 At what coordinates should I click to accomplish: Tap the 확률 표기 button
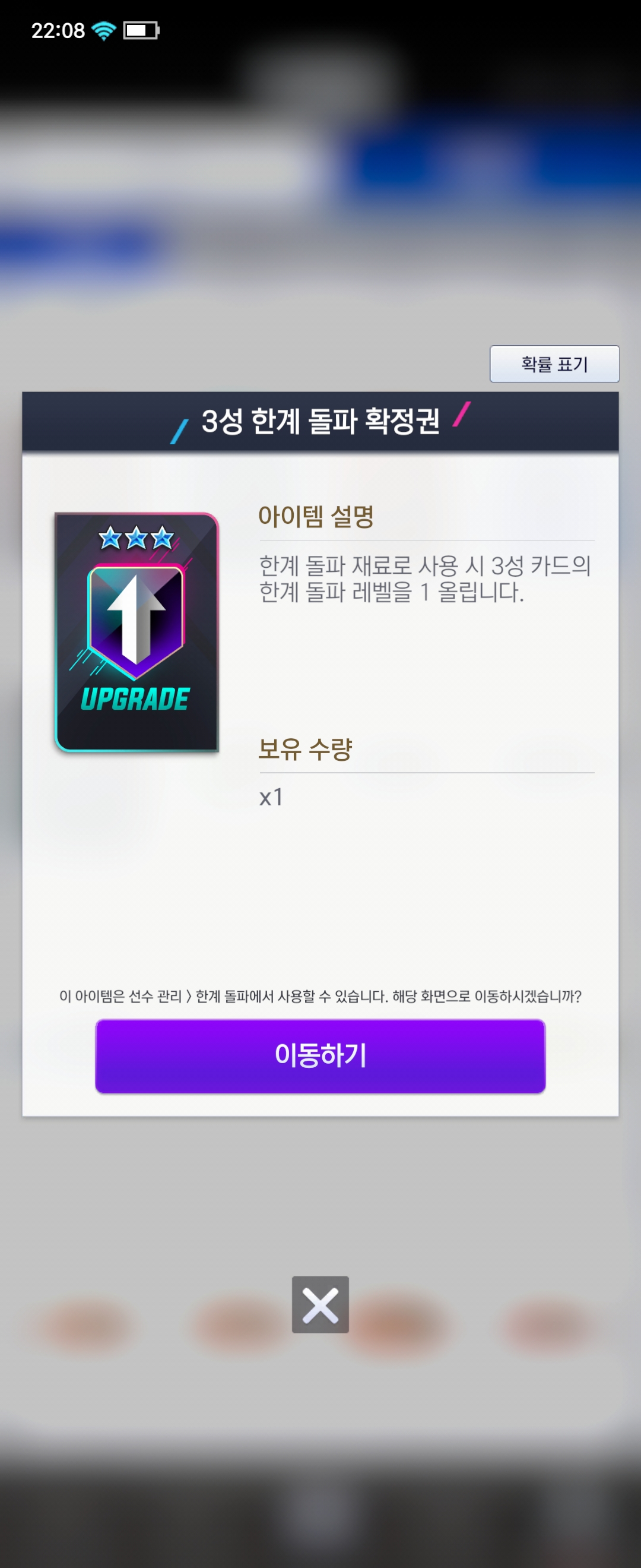pos(554,364)
